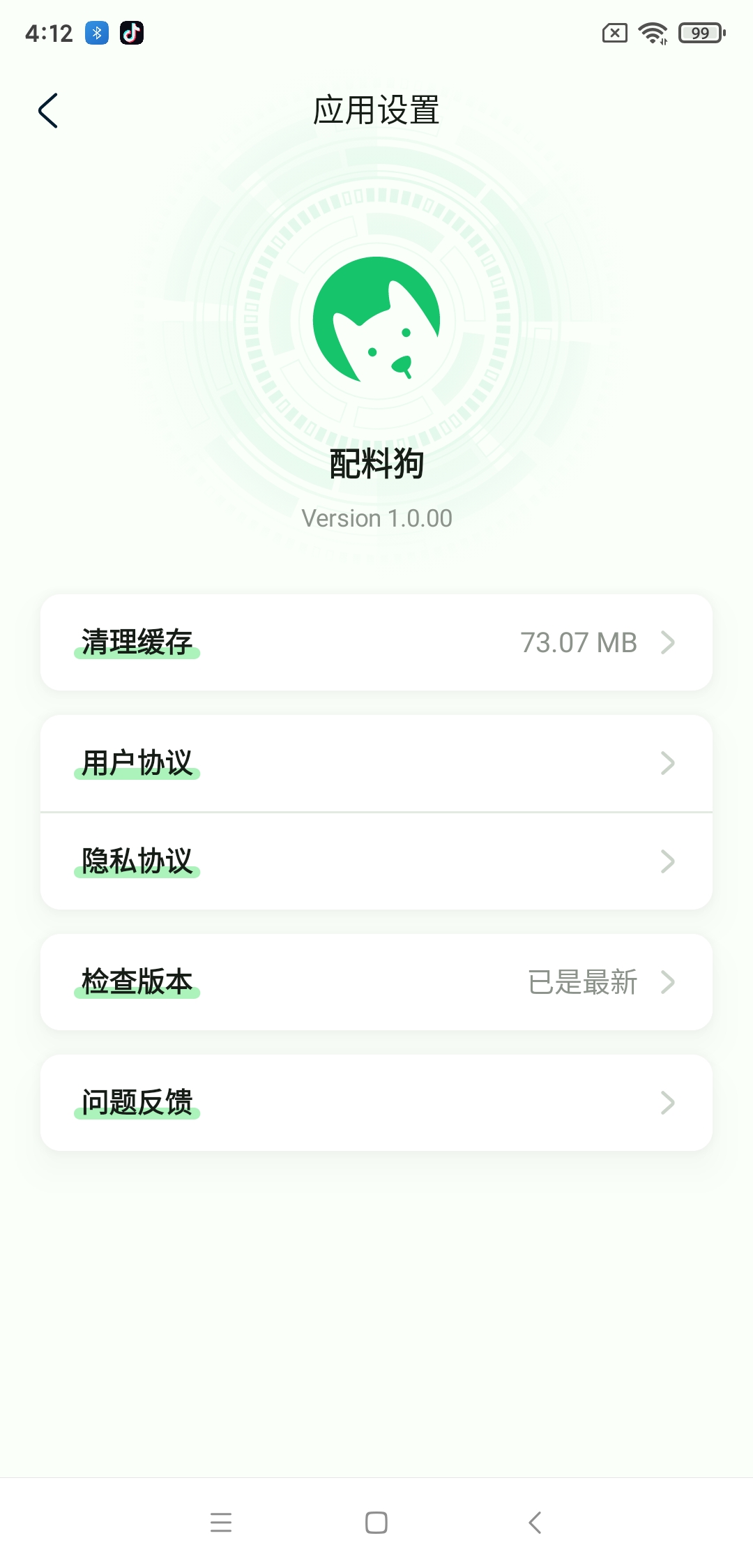Expand the 清理缓存 row chevron
Image resolution: width=753 pixels, height=1568 pixels.
[669, 642]
